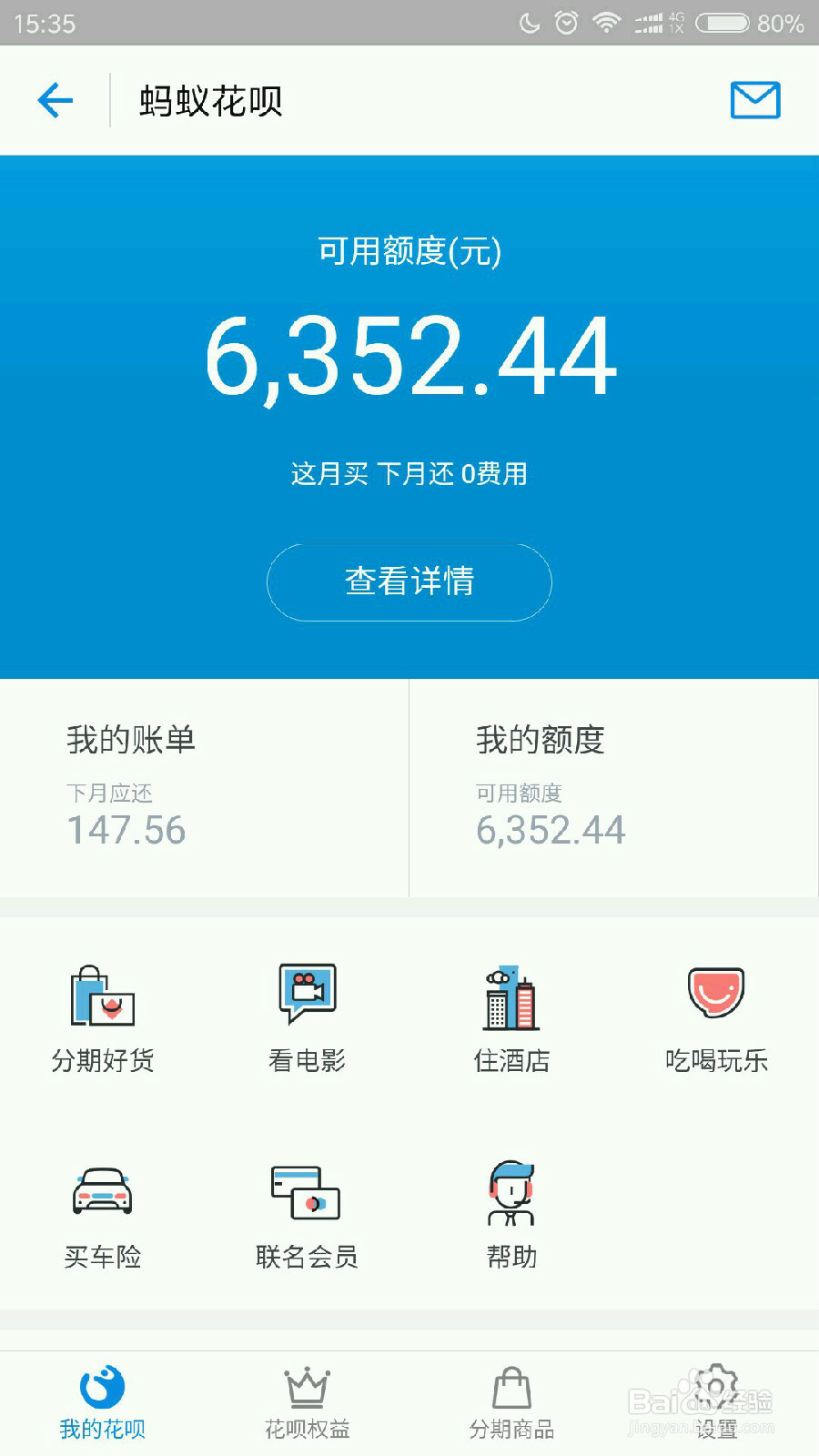The width and height of the screenshot is (819, 1456).
Task: Open the message envelope icon
Action: point(756,100)
